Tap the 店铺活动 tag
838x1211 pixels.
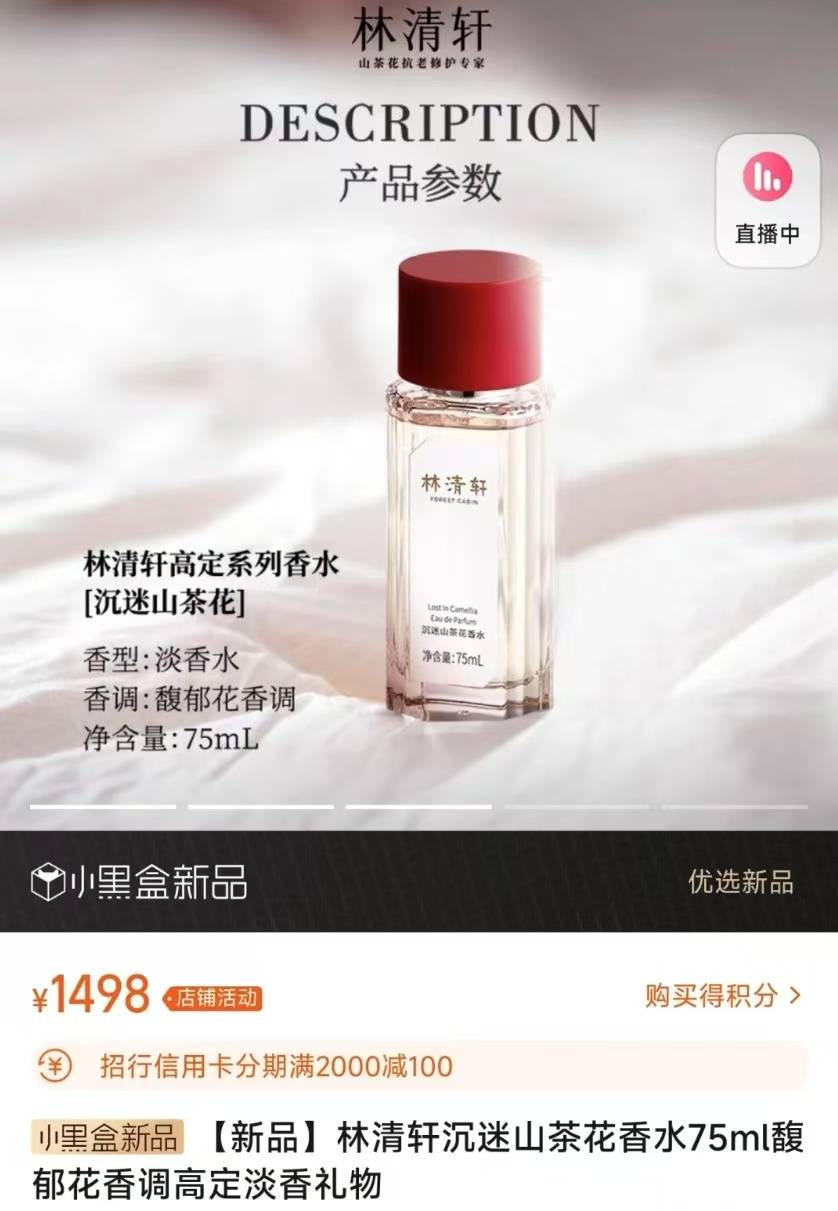click(211, 998)
